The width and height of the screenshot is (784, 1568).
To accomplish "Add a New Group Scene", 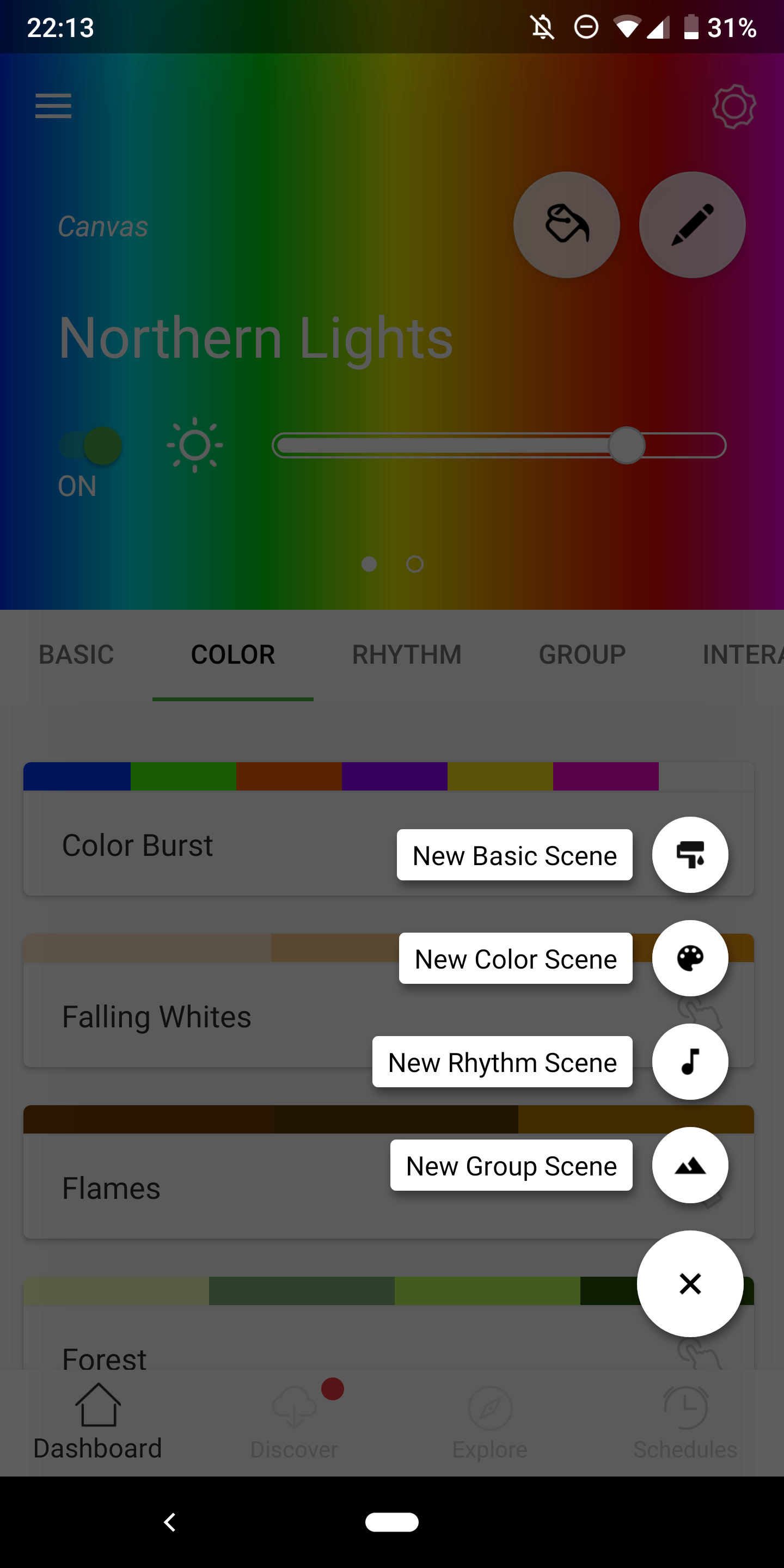I will [690, 1165].
